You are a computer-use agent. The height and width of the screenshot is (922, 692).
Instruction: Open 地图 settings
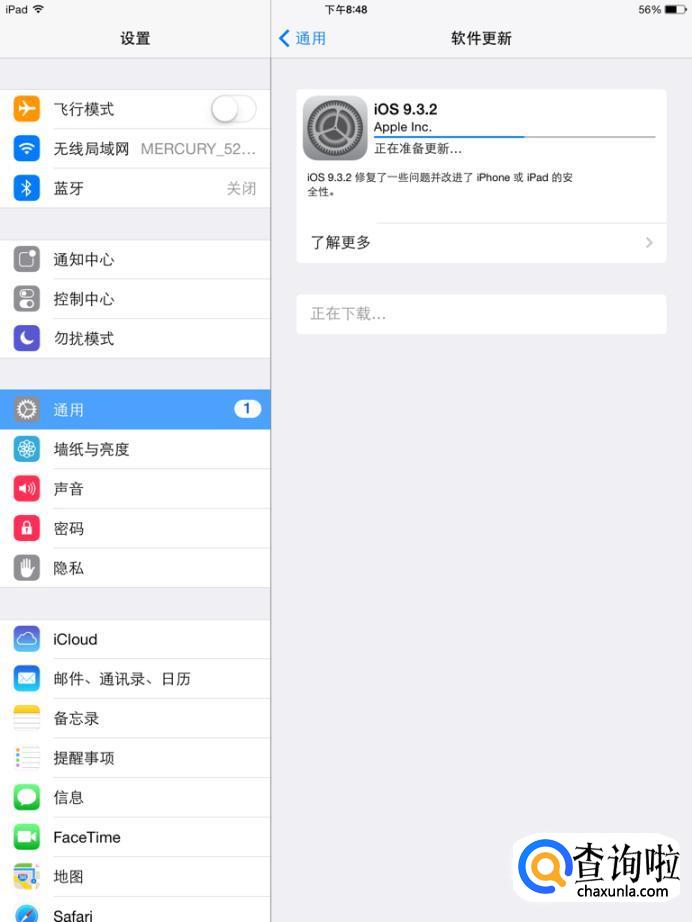coord(135,876)
